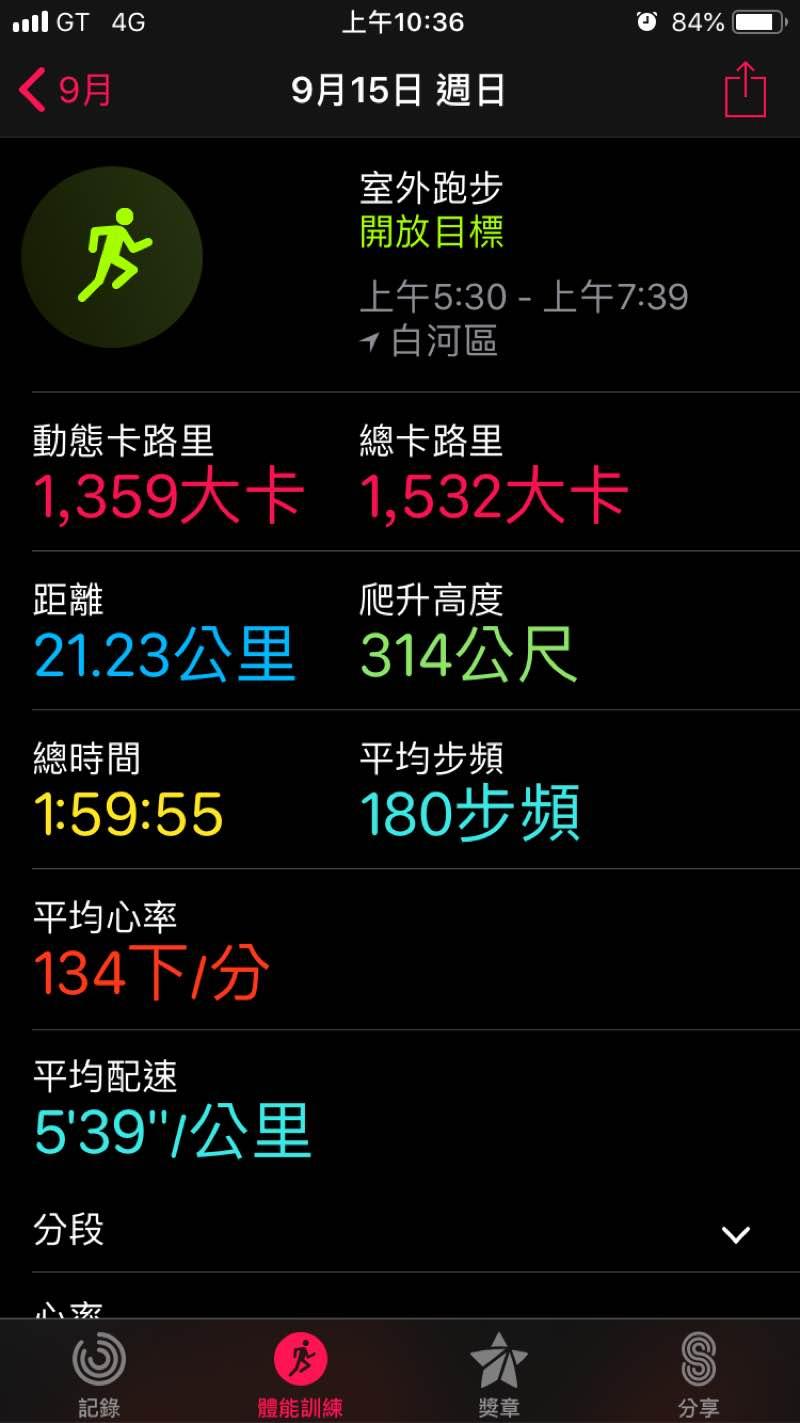Go back to the 9月 overview
Image resolution: width=800 pixels, height=1423 pixels.
[x=64, y=91]
